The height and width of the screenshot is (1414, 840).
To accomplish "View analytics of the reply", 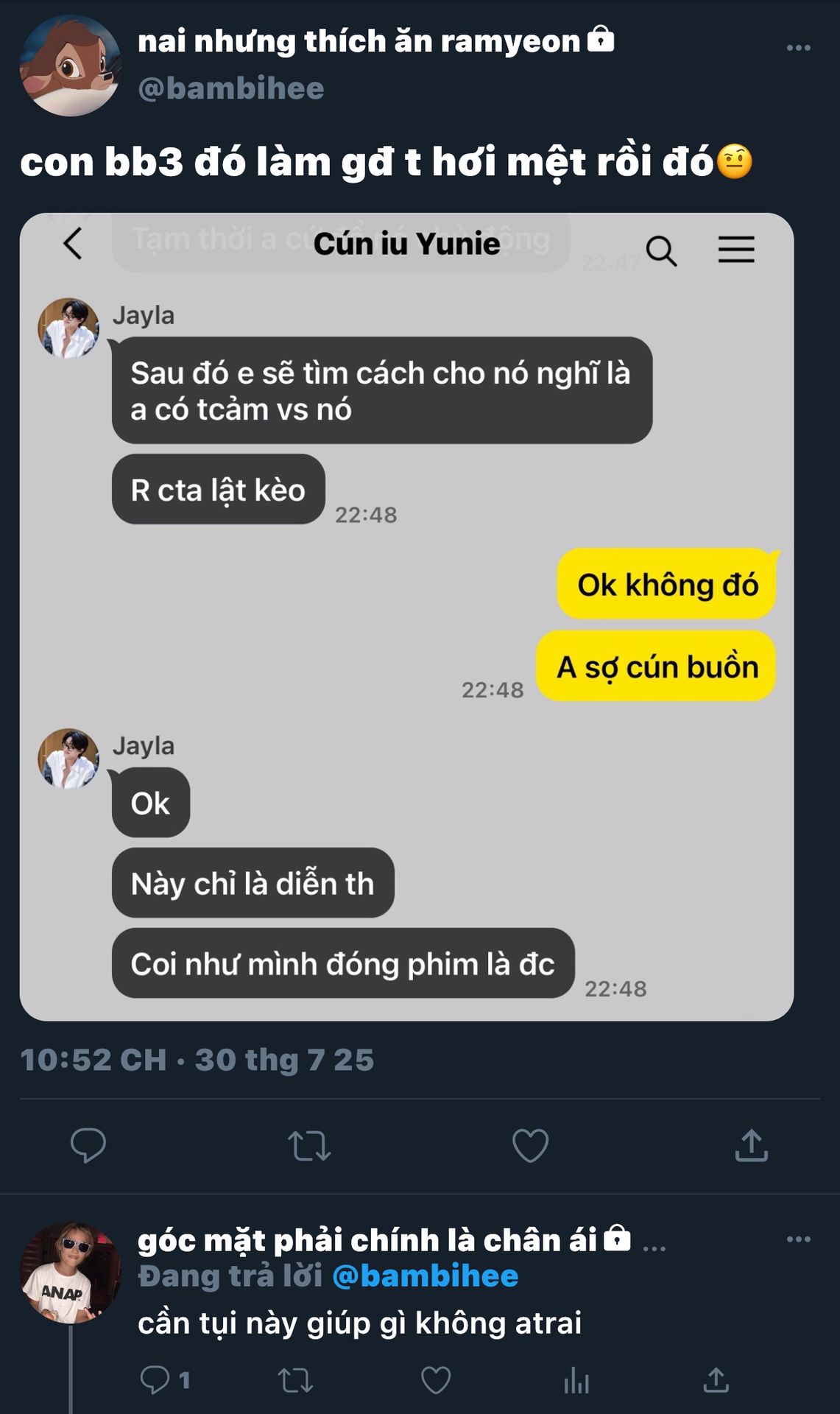I will click(576, 1380).
